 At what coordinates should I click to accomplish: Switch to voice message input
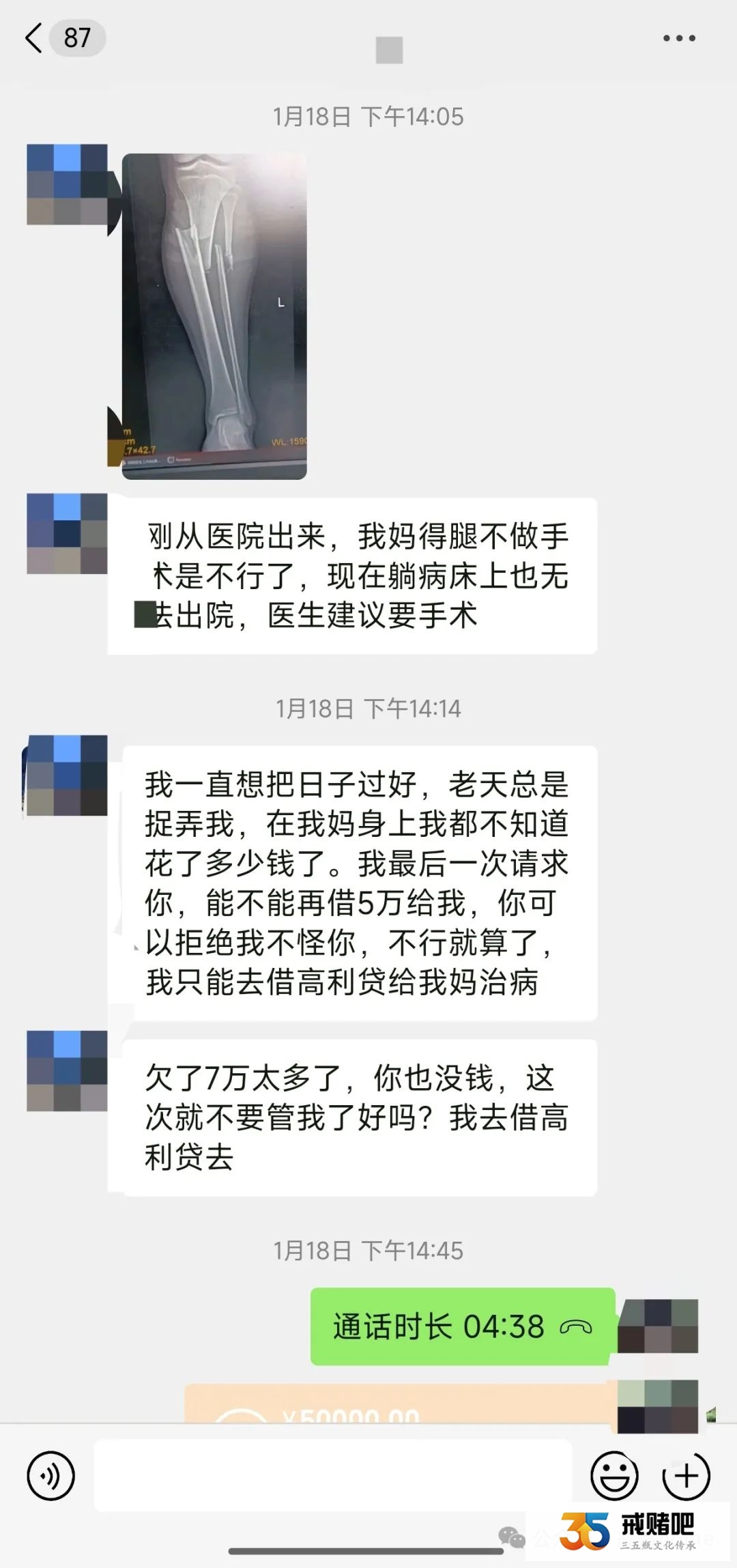[x=50, y=1476]
